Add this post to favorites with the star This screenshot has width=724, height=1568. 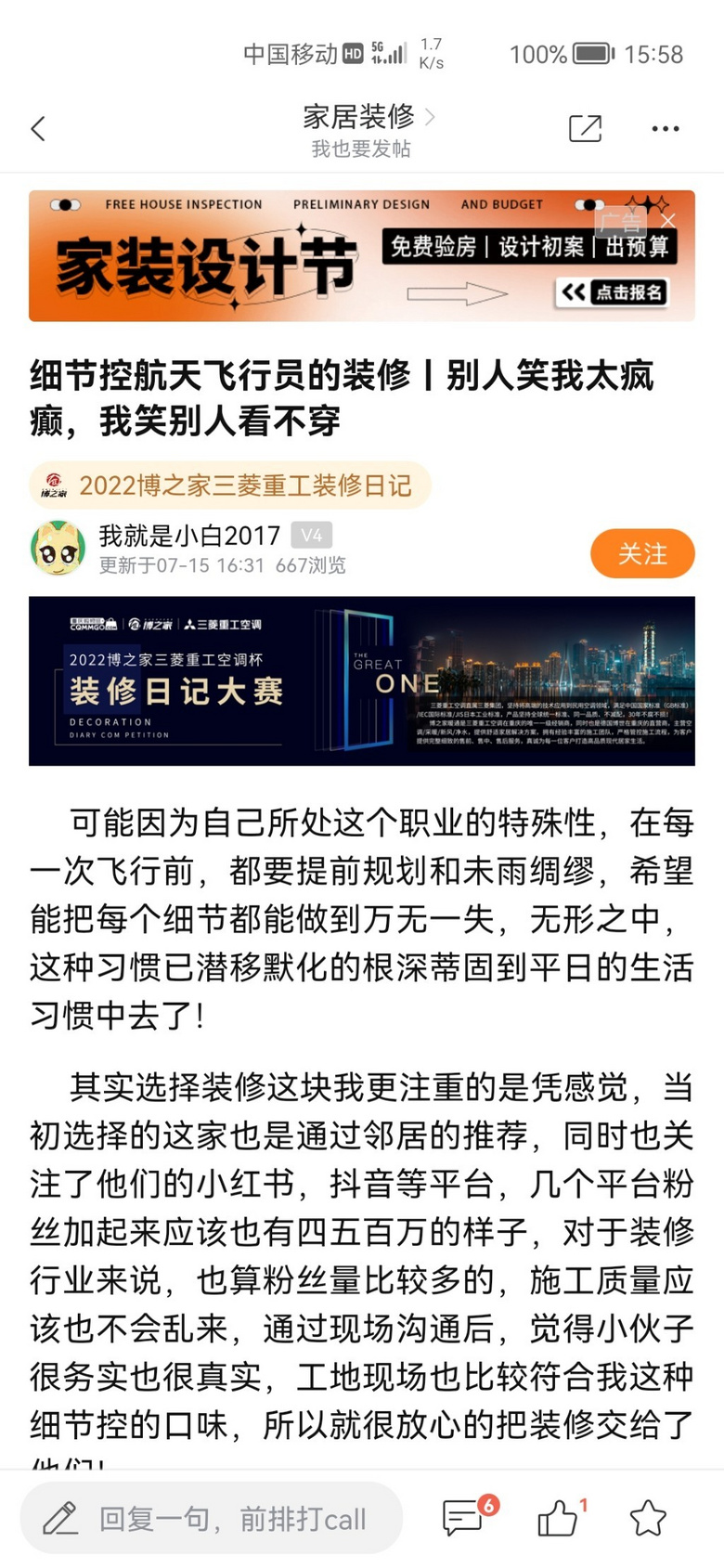coord(648,1519)
